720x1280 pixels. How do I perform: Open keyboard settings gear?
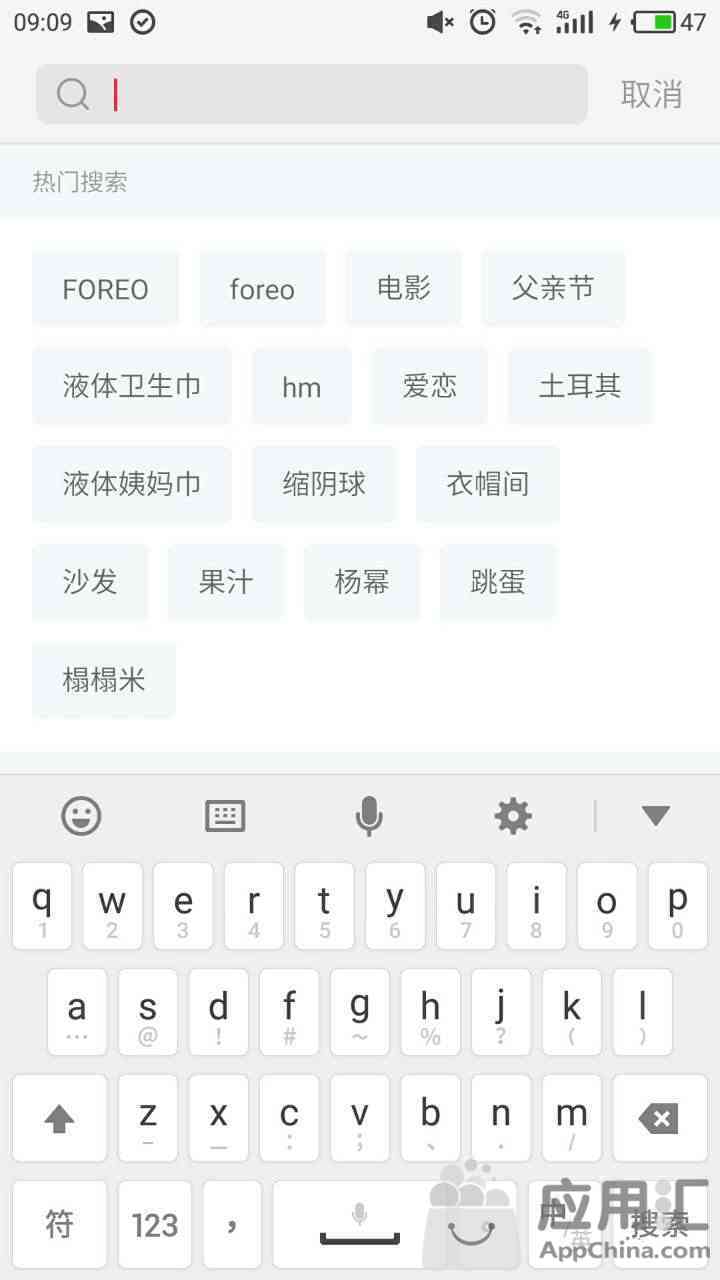(x=513, y=816)
